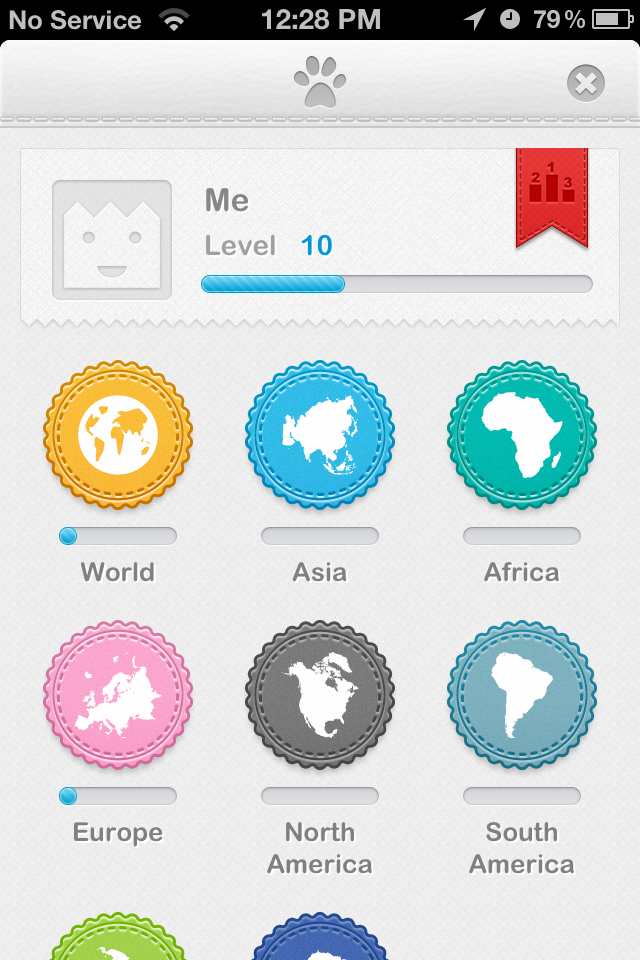Viewport: 640px width, 960px height.
Task: Select the North America badge
Action: point(320,695)
